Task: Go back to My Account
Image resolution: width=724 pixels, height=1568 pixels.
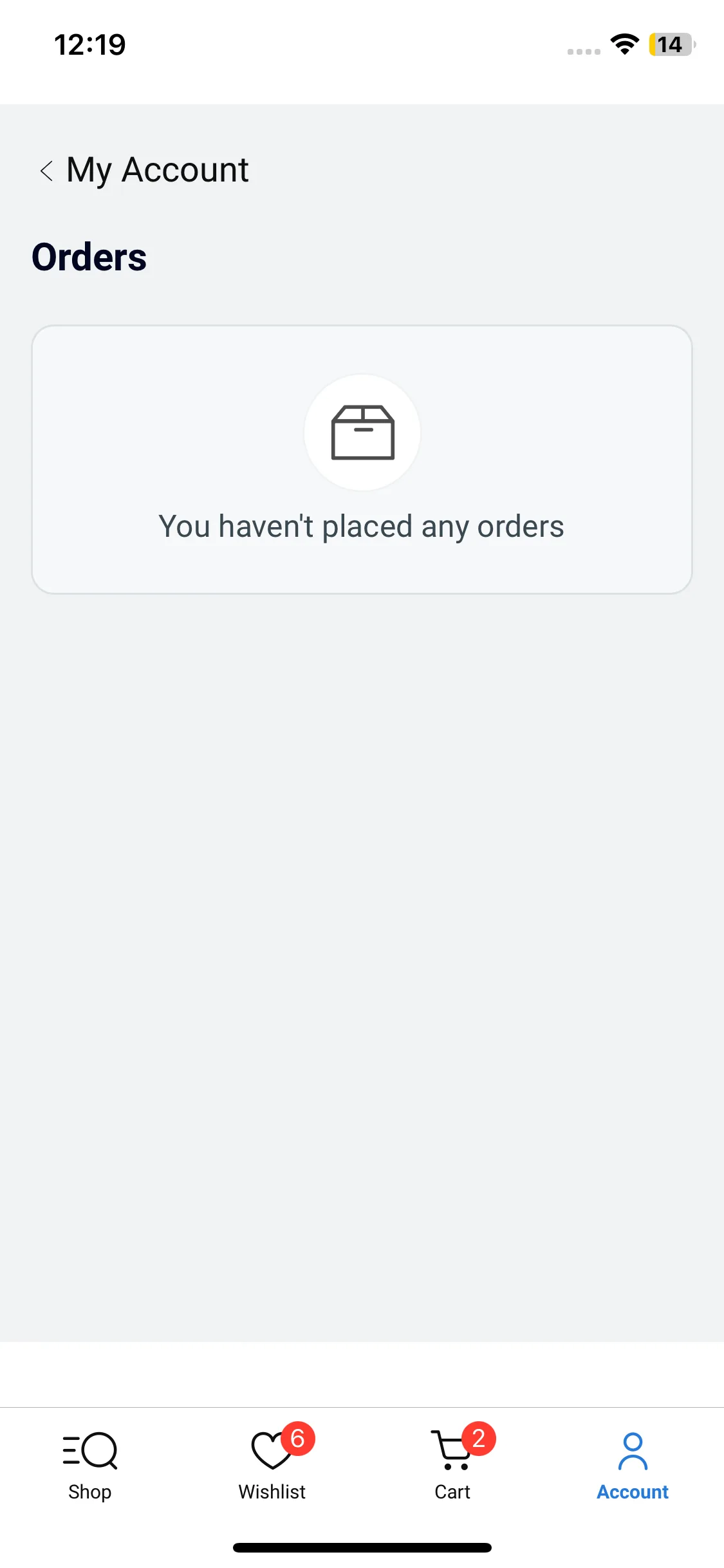Action: tap(143, 171)
